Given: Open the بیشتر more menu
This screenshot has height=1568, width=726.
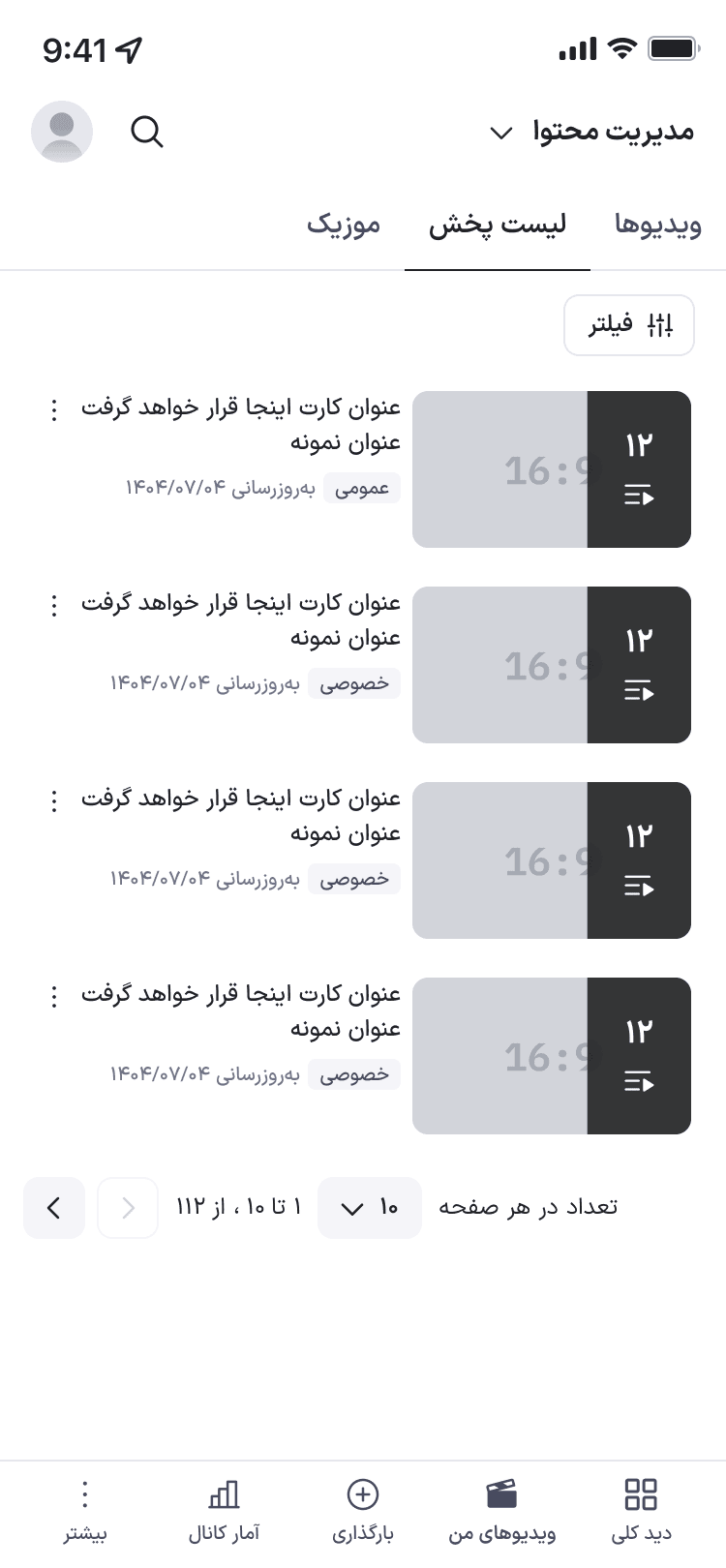Looking at the screenshot, I should click(x=85, y=1510).
